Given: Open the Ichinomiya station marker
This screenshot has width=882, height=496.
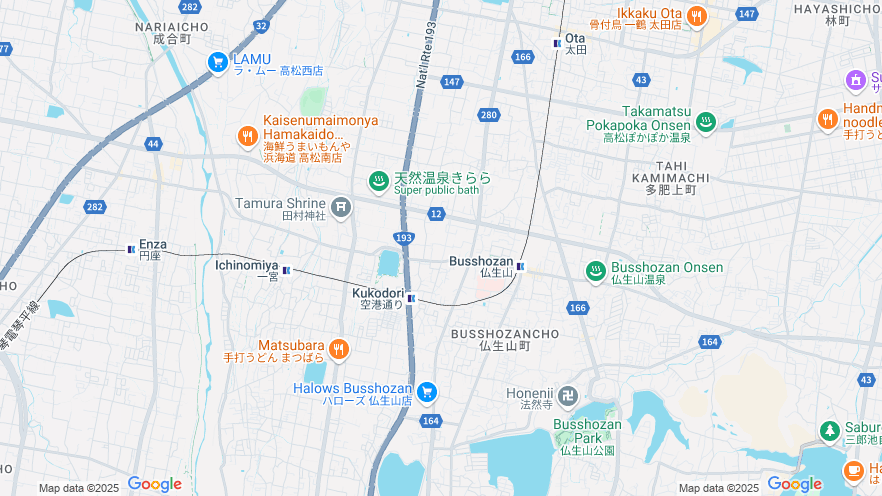Looking at the screenshot, I should coord(286,270).
